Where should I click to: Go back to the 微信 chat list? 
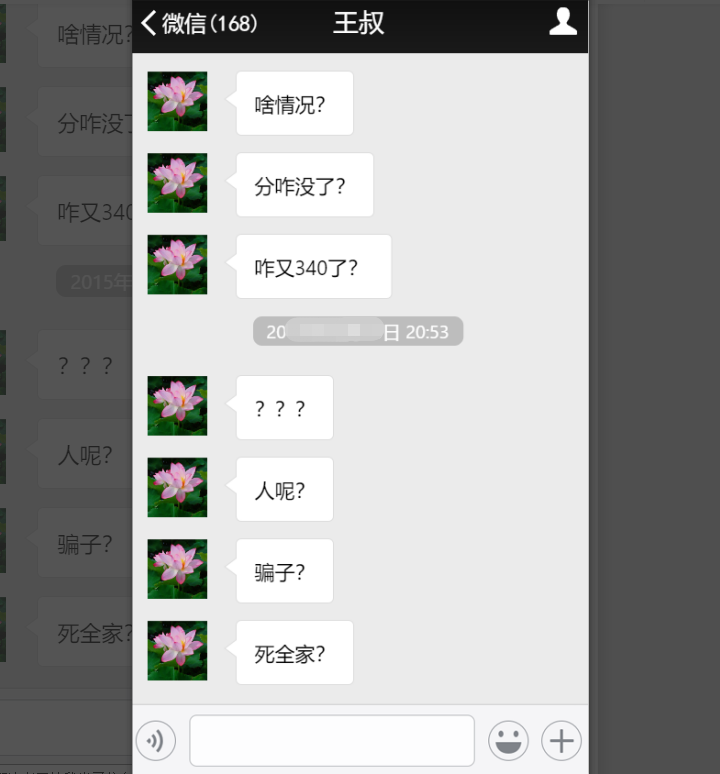[x=197, y=23]
